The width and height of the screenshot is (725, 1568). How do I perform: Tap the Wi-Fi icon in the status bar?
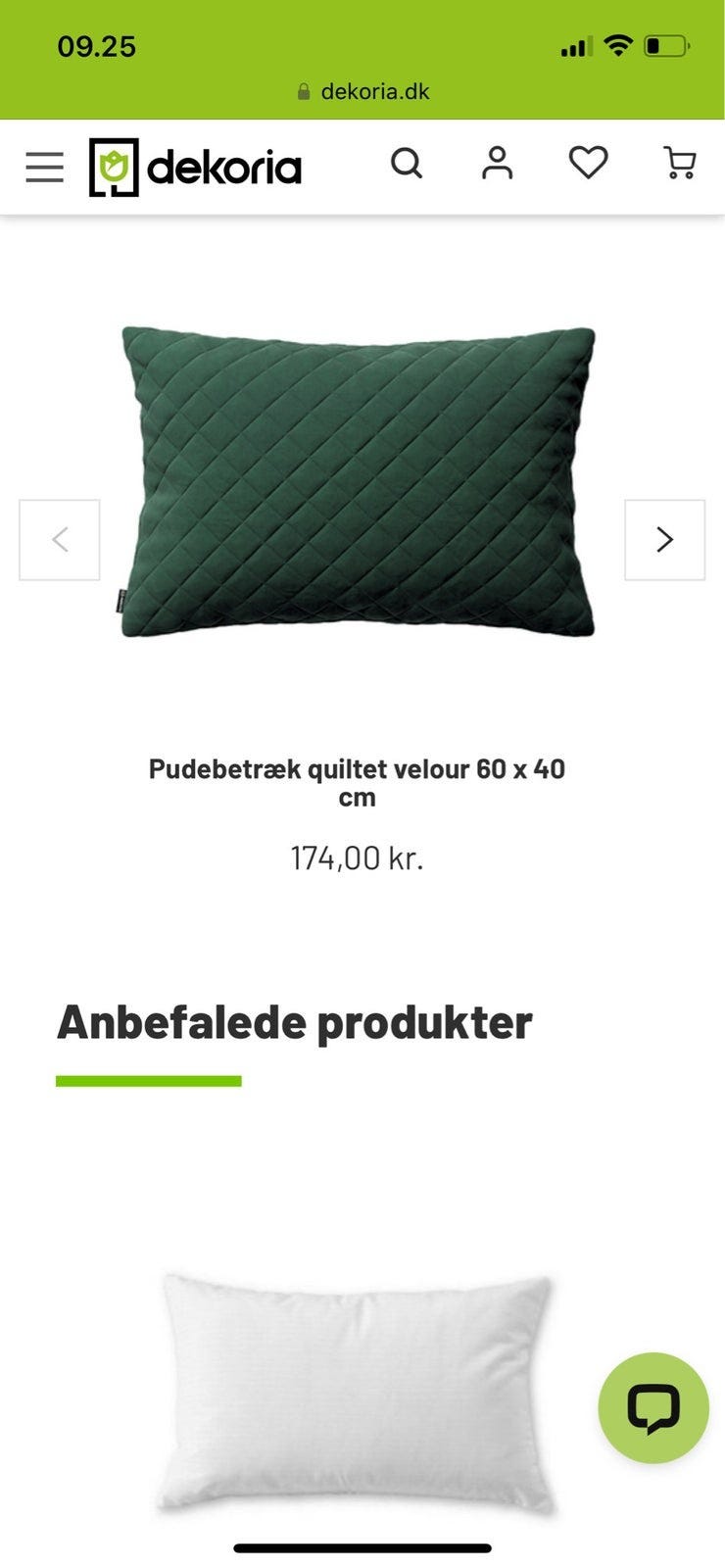point(617,45)
